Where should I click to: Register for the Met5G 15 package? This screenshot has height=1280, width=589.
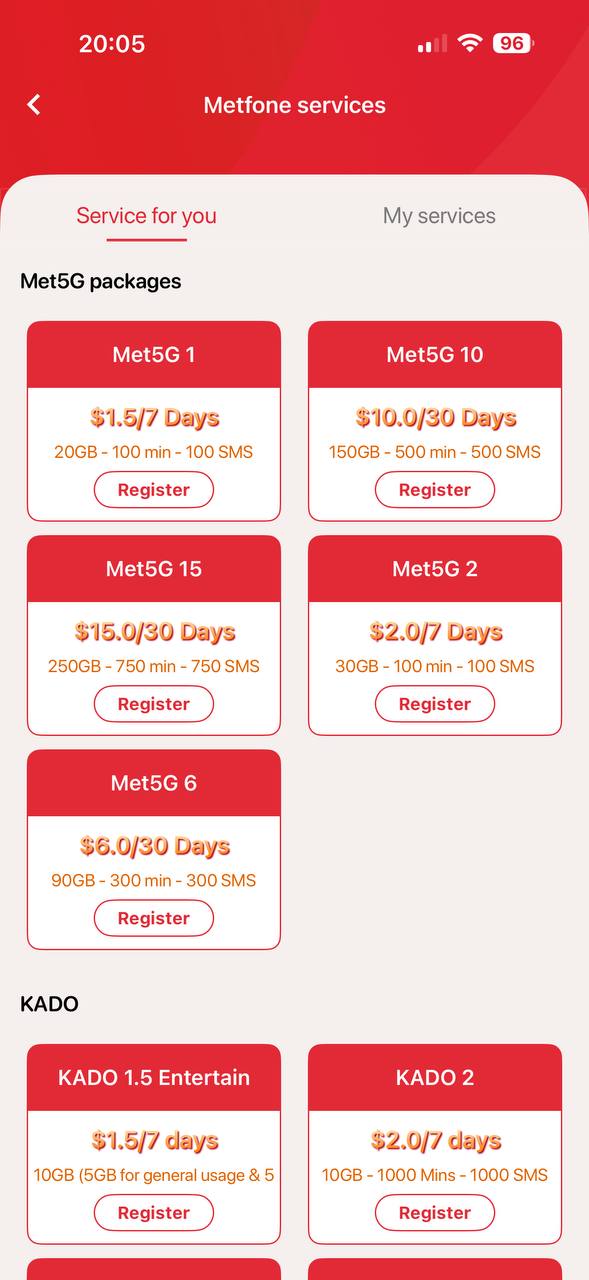coord(154,704)
